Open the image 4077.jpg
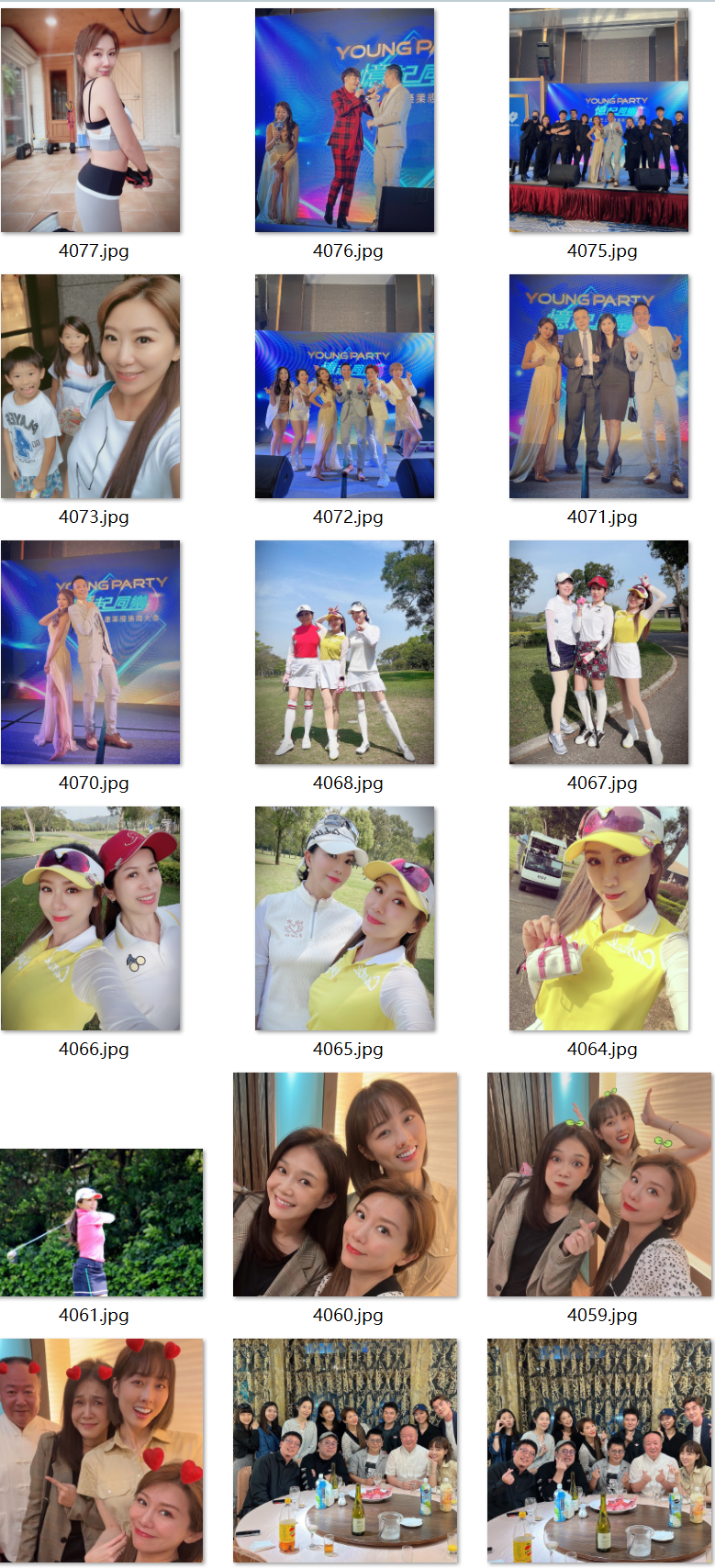Viewport: 715px width, 1568px height. [90, 120]
